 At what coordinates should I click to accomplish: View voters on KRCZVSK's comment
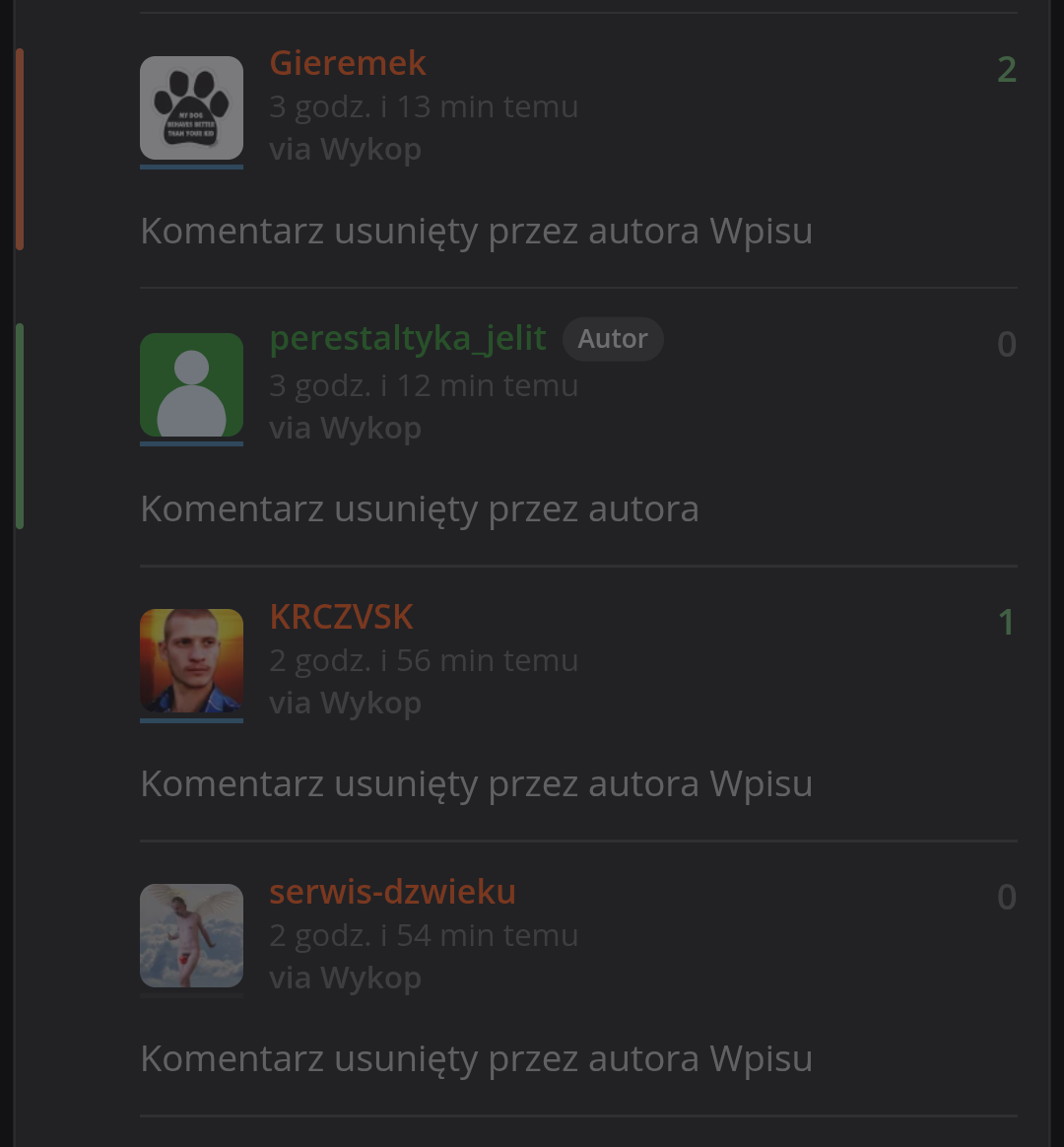point(1006,622)
